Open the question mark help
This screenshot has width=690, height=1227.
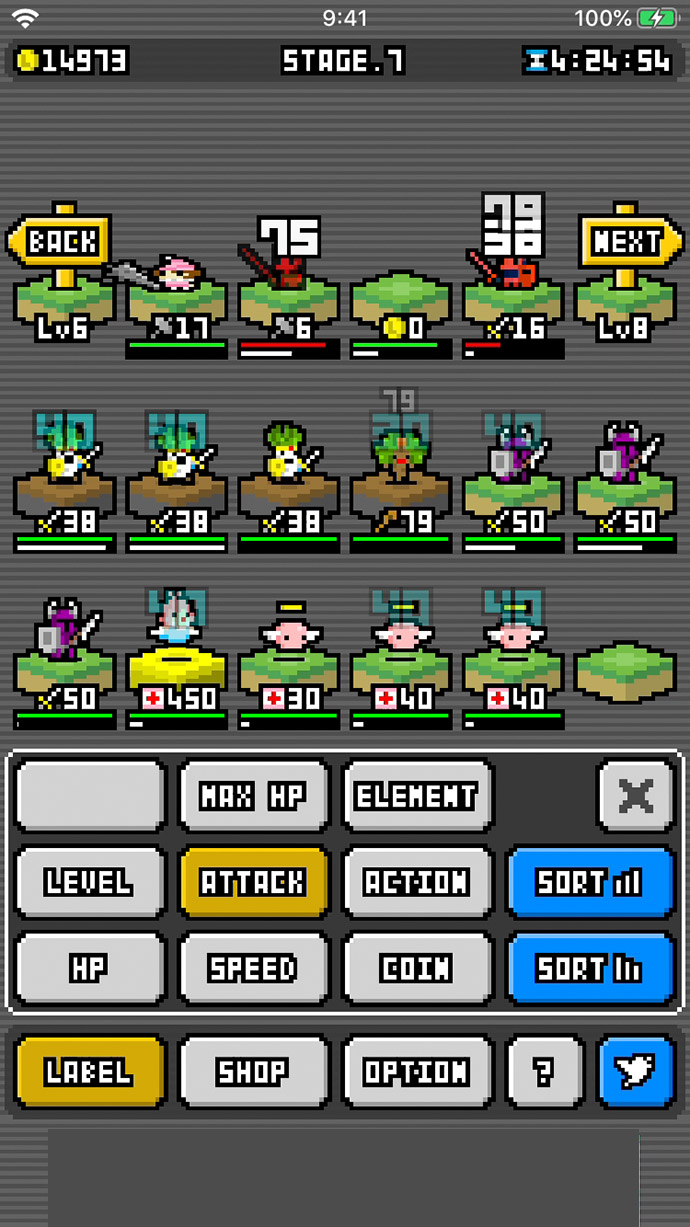(544, 1072)
